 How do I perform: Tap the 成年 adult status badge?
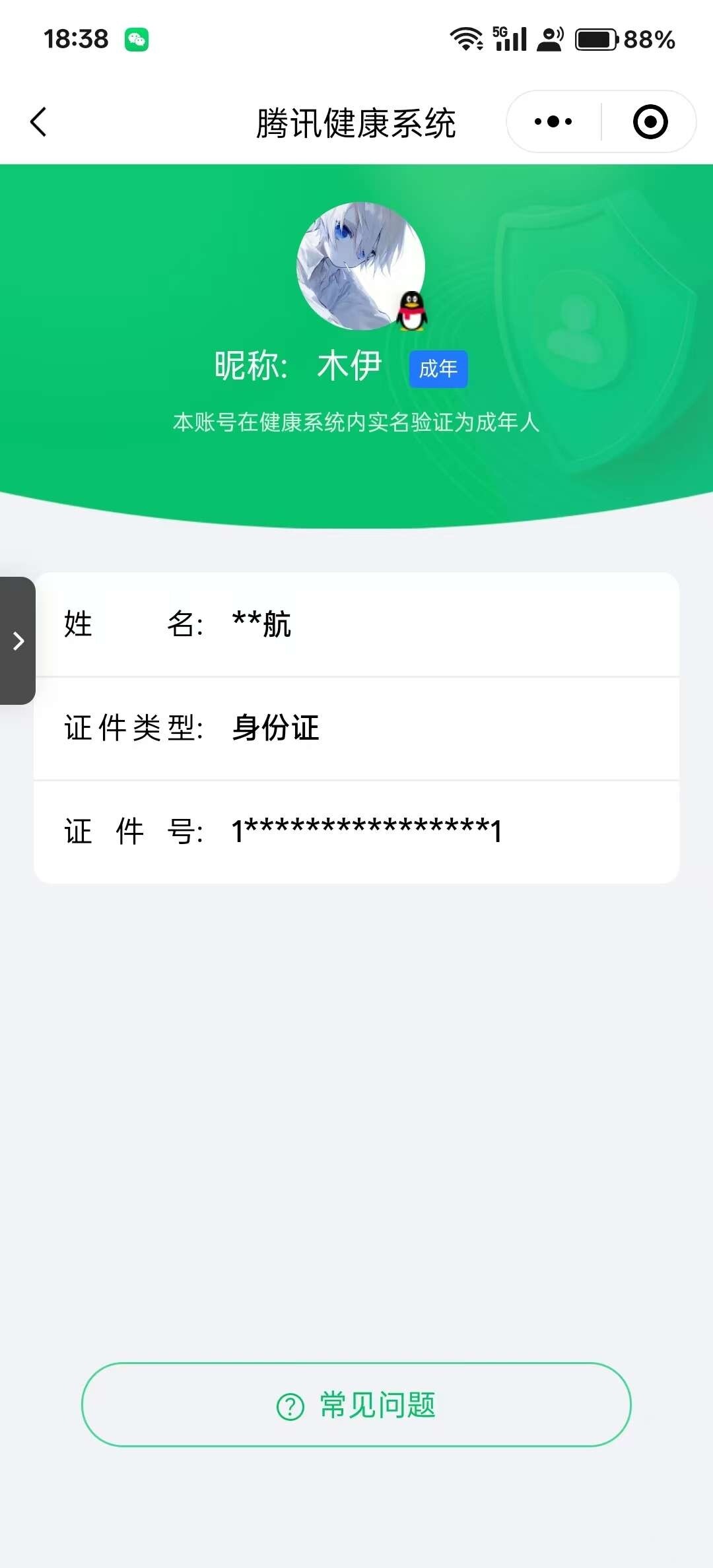tap(438, 370)
